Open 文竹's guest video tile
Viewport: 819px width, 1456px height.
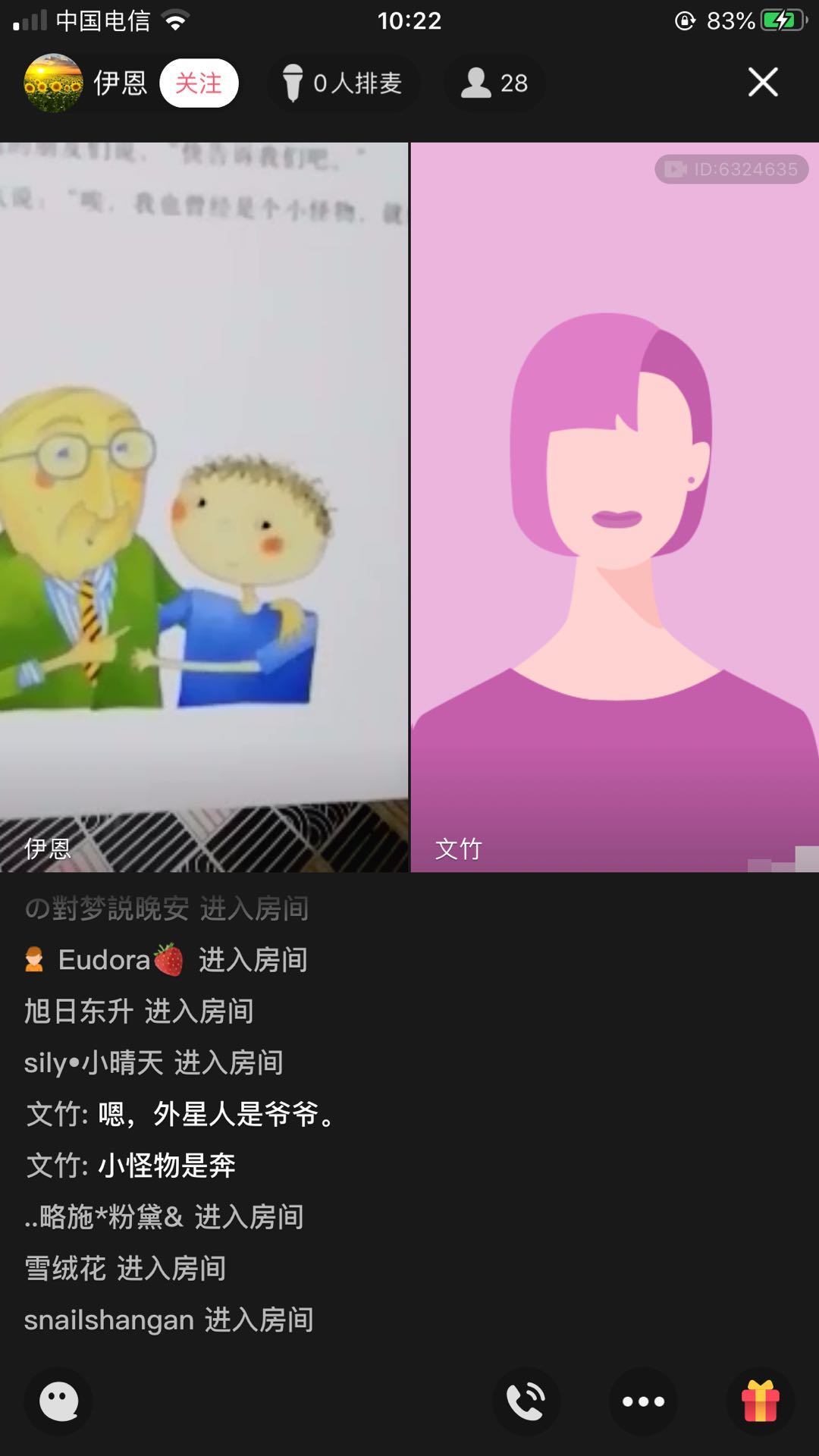[614, 507]
